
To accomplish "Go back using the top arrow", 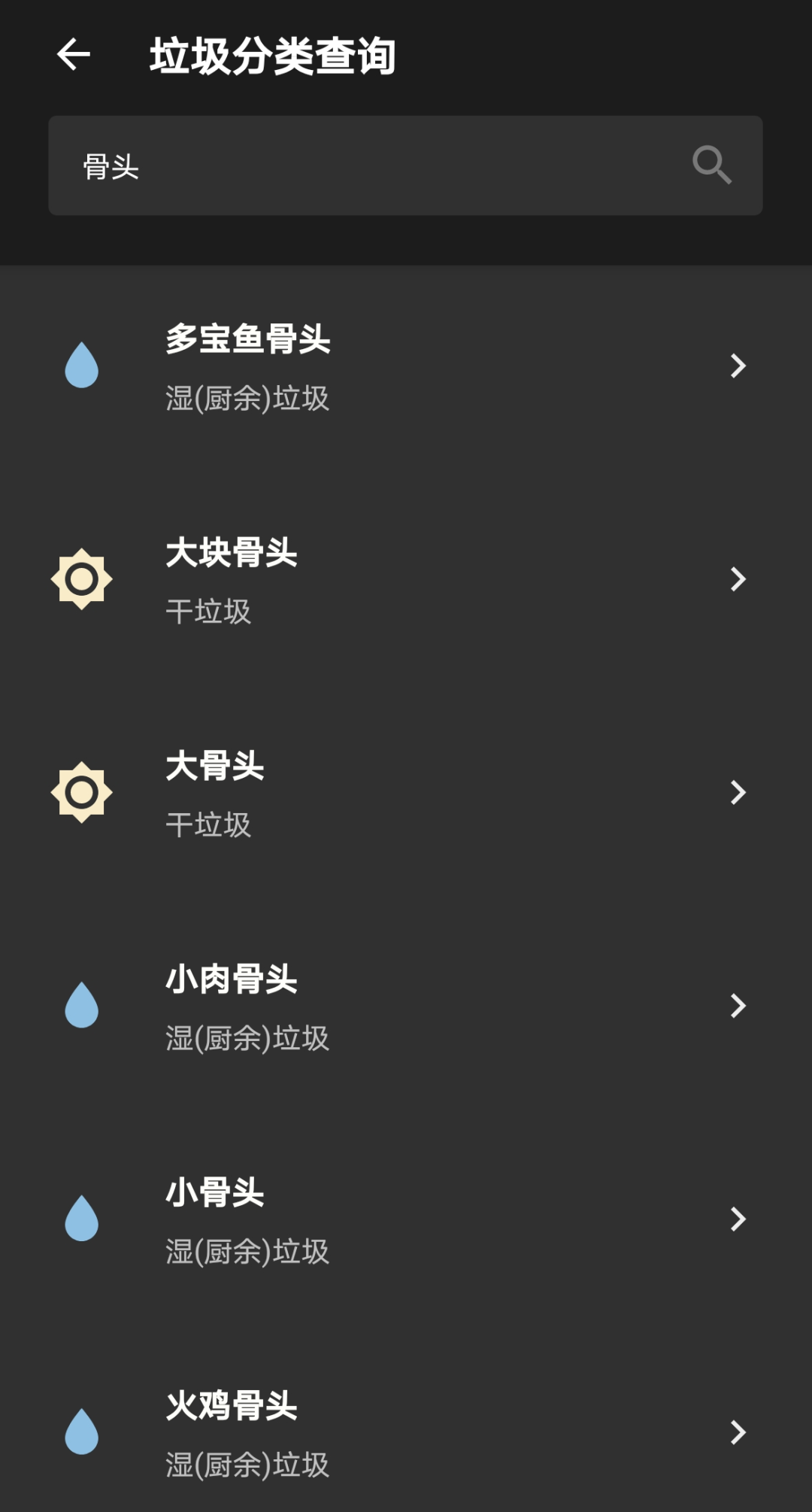I will coord(74,55).
